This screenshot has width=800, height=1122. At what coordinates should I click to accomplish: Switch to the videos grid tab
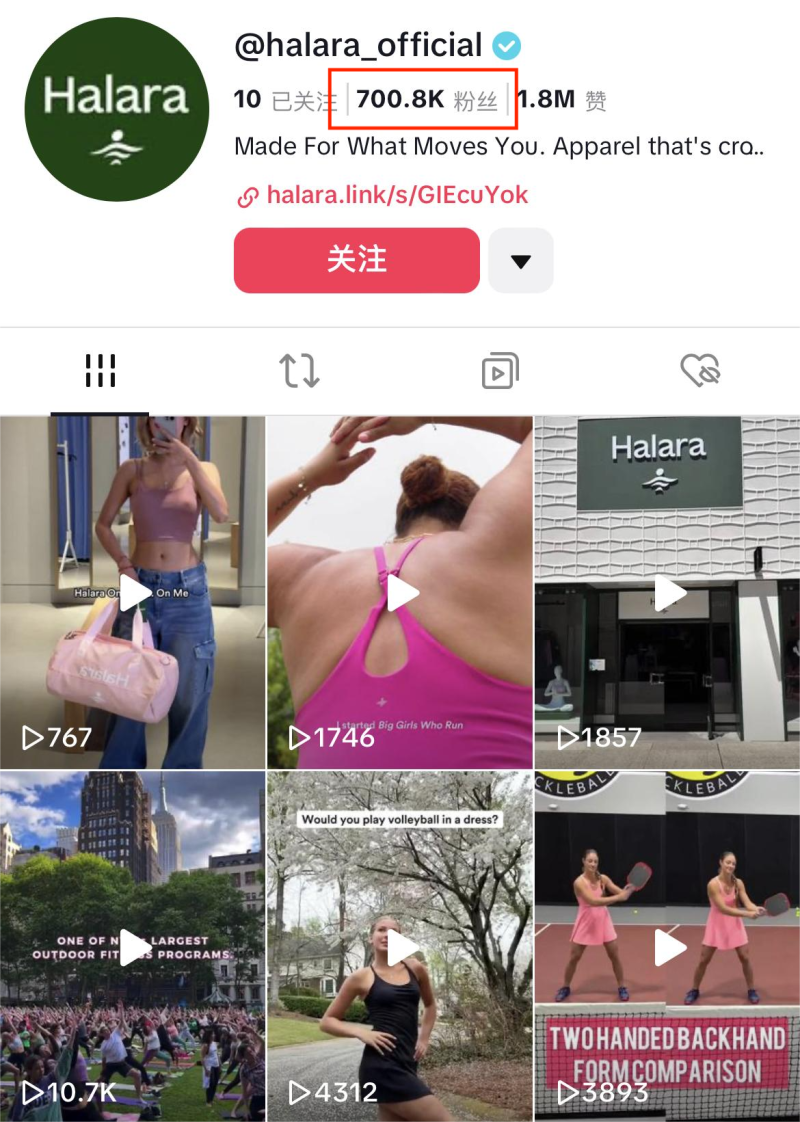(100, 371)
